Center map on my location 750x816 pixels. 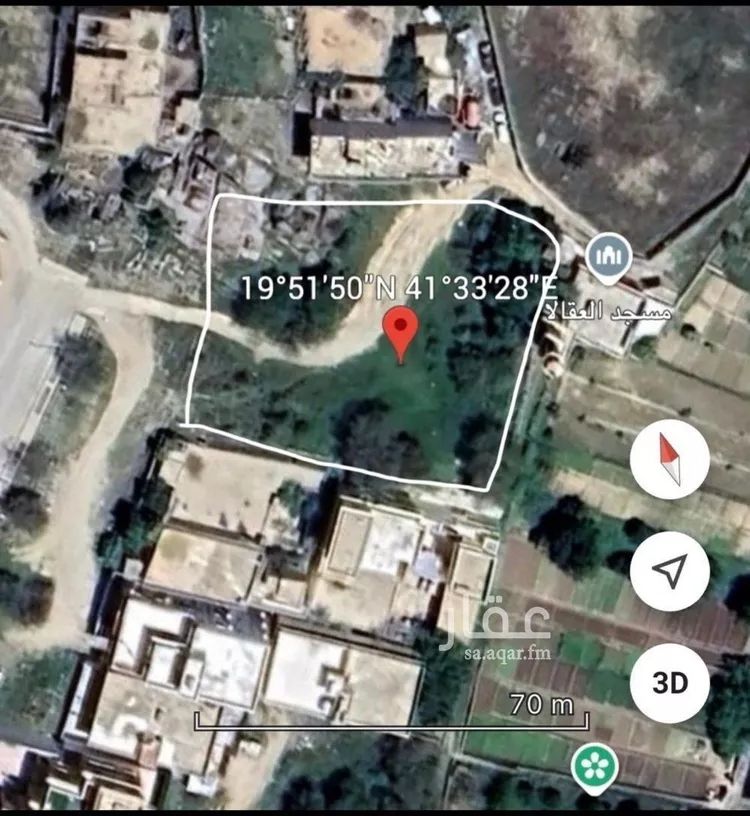(x=669, y=571)
